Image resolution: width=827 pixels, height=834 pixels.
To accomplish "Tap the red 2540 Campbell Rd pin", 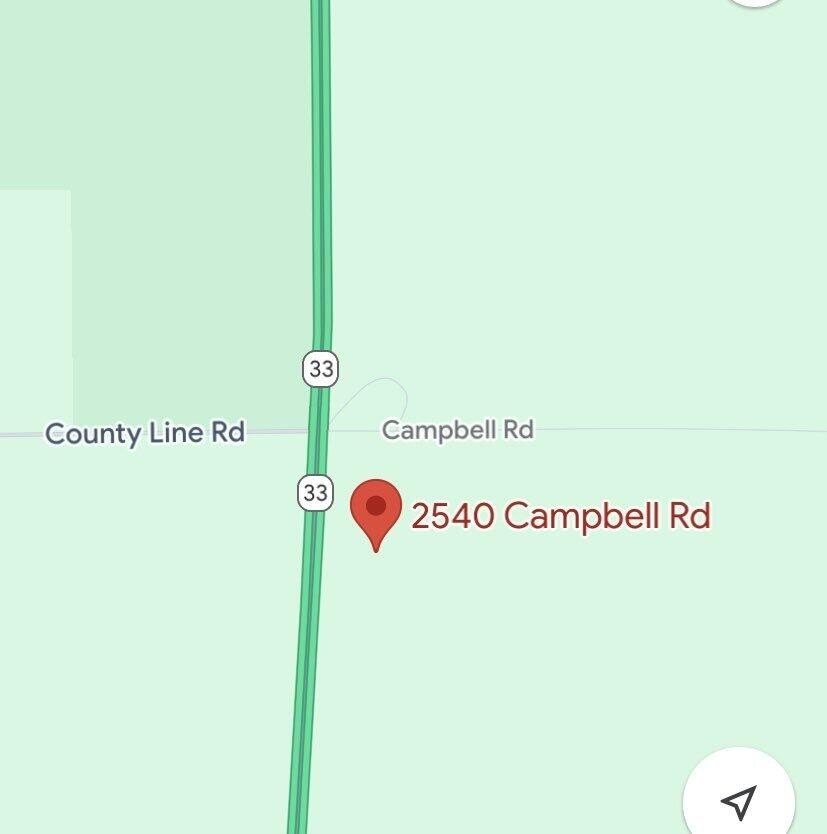I will point(375,510).
